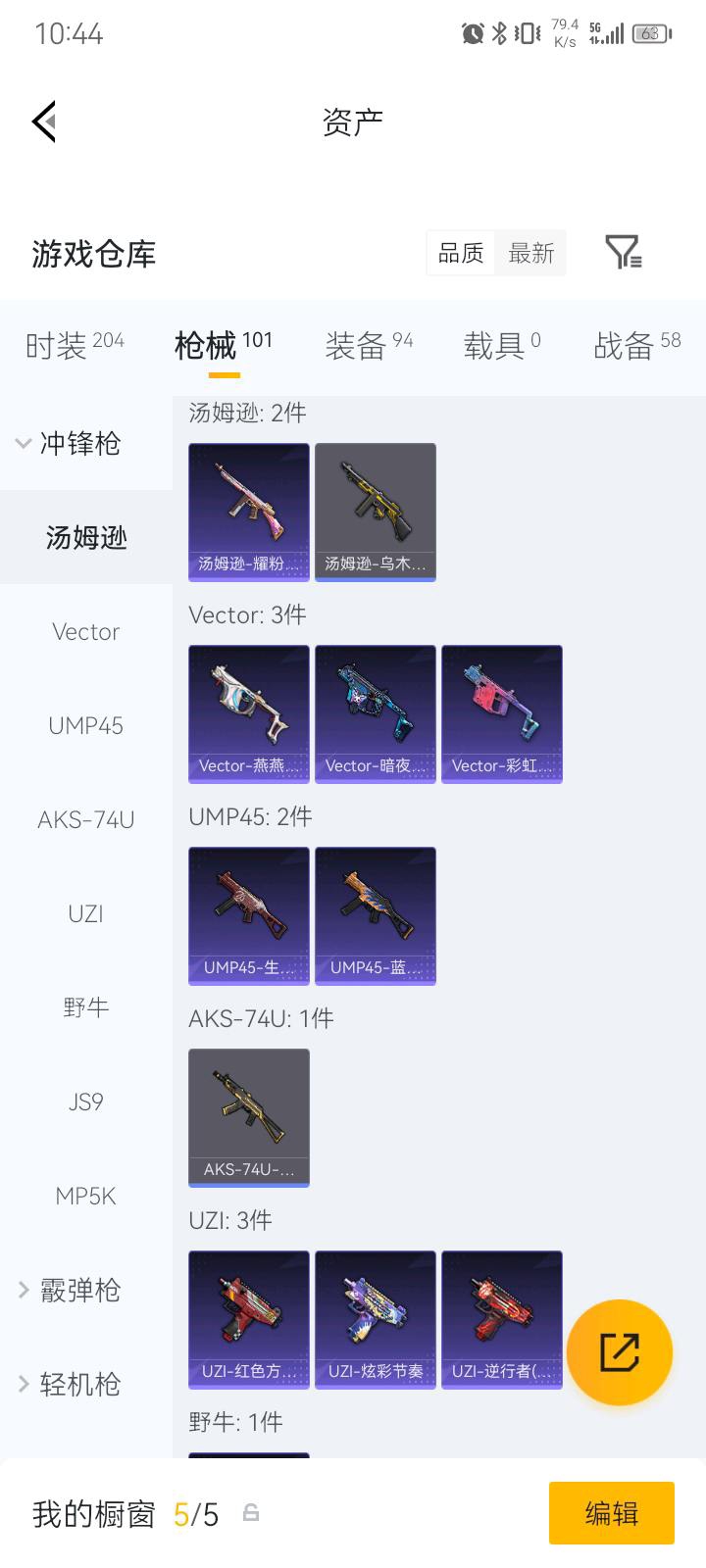Expand the 轻机枪 category

[x=69, y=1384]
